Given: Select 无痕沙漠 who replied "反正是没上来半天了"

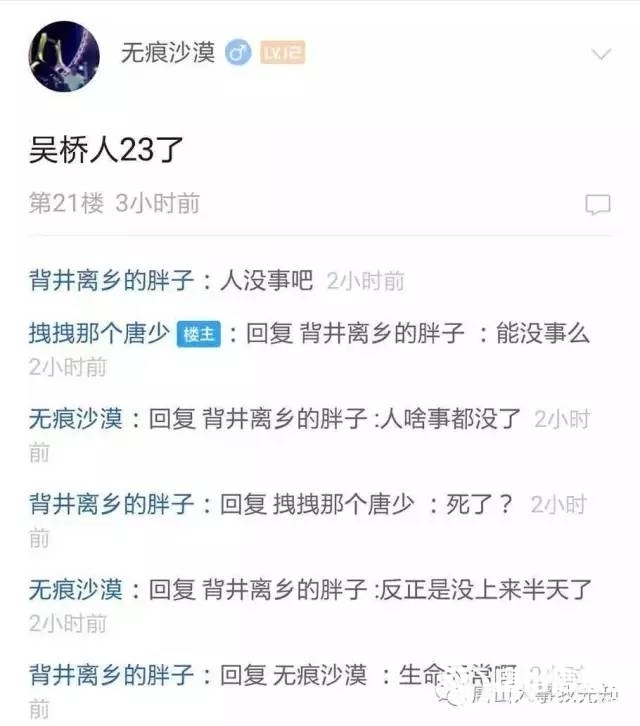Looking at the screenshot, I should [75, 589].
